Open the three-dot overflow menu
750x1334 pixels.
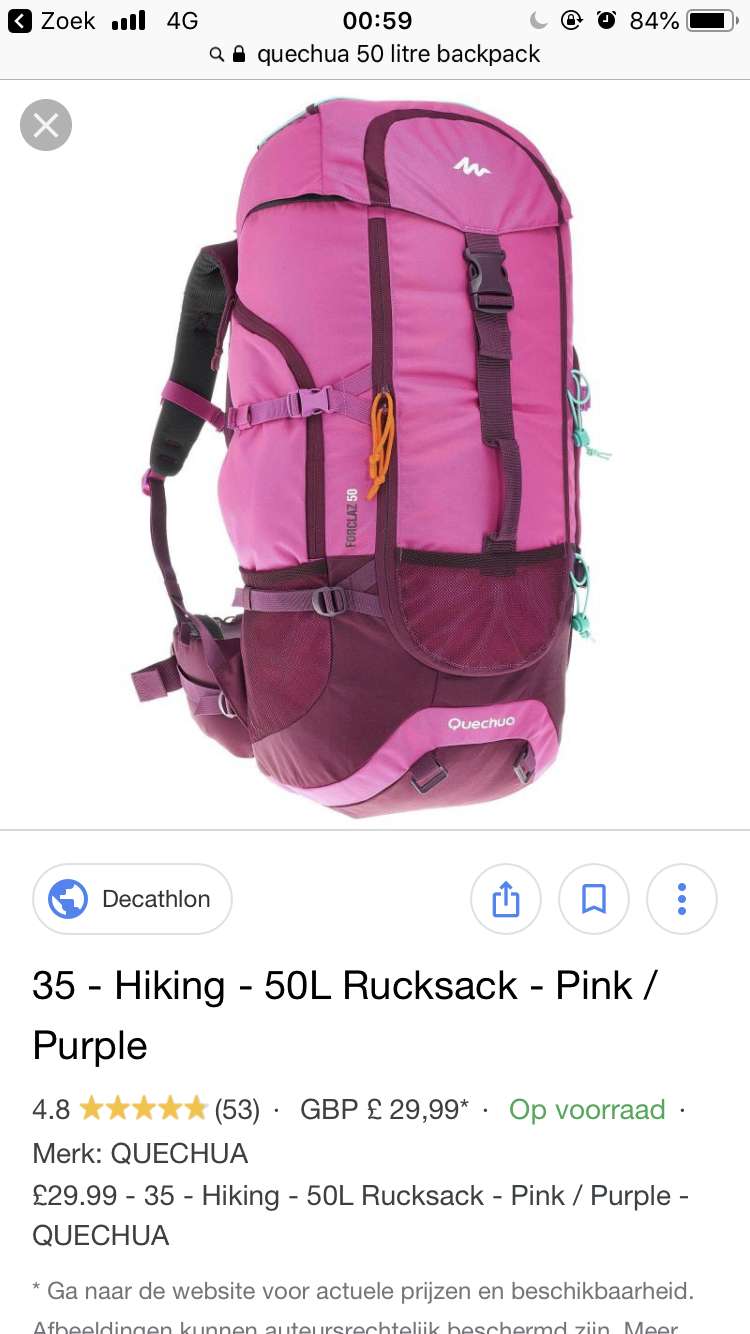682,899
